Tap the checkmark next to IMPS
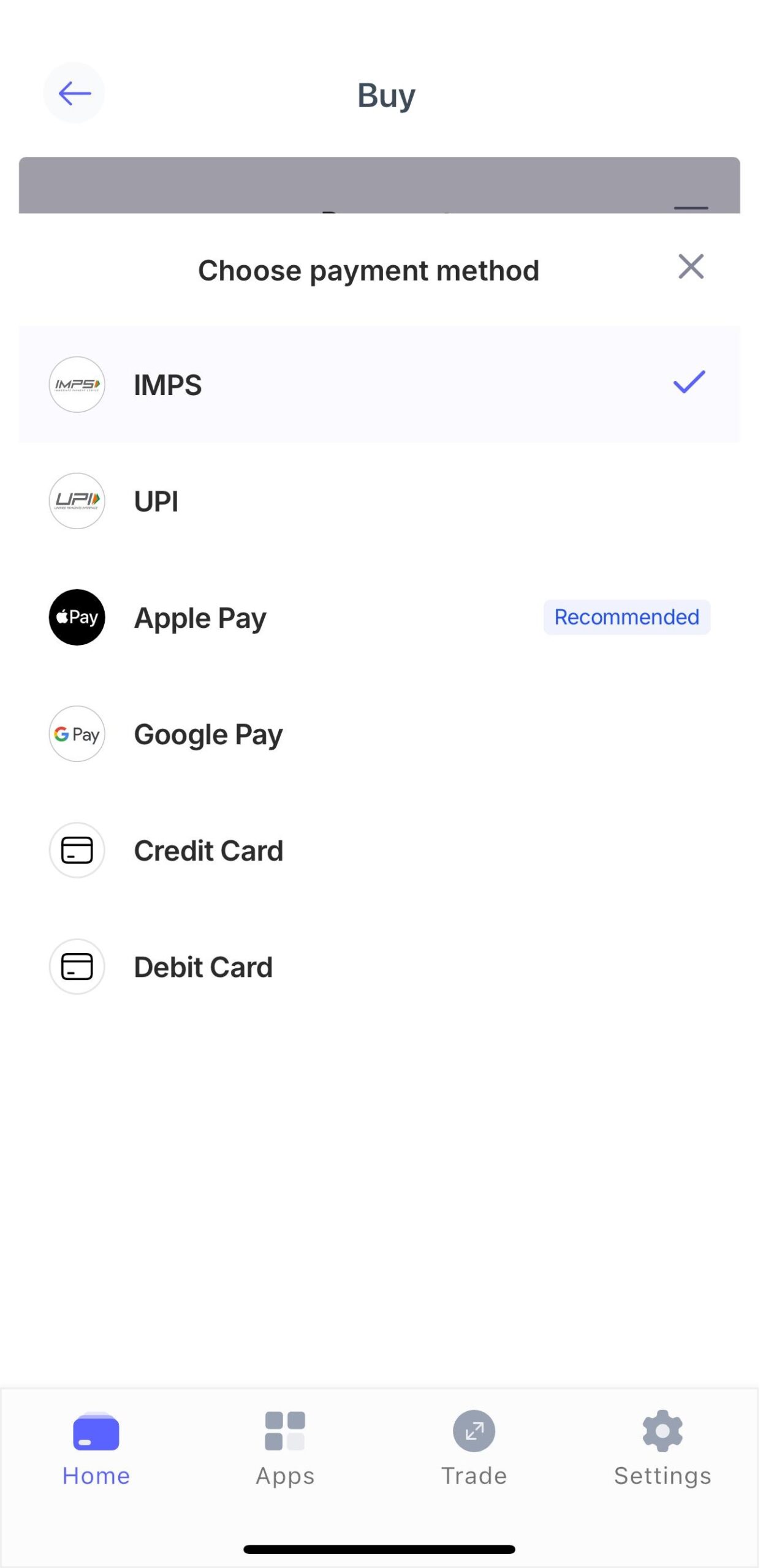The width and height of the screenshot is (763, 1568). (x=688, y=385)
